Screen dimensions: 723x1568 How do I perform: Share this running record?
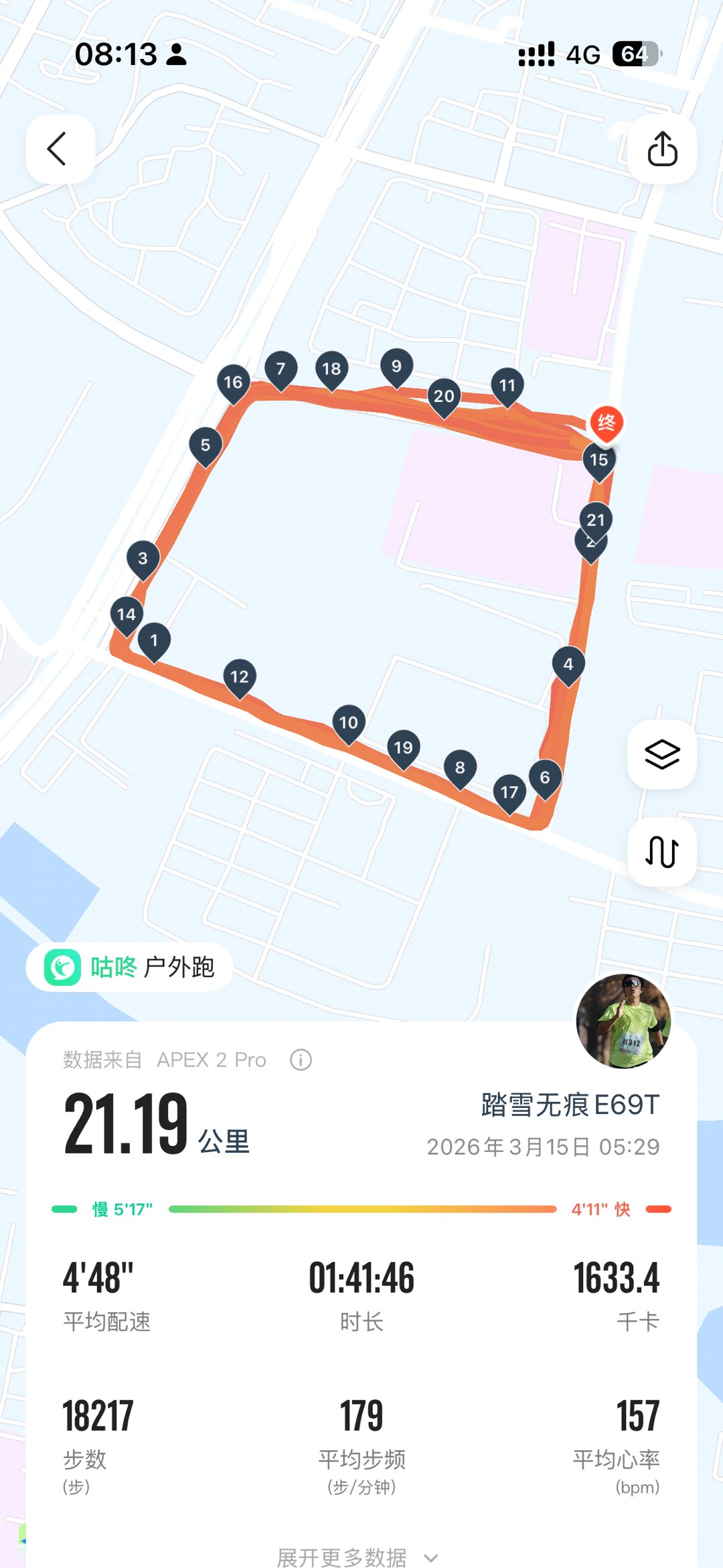(x=662, y=149)
